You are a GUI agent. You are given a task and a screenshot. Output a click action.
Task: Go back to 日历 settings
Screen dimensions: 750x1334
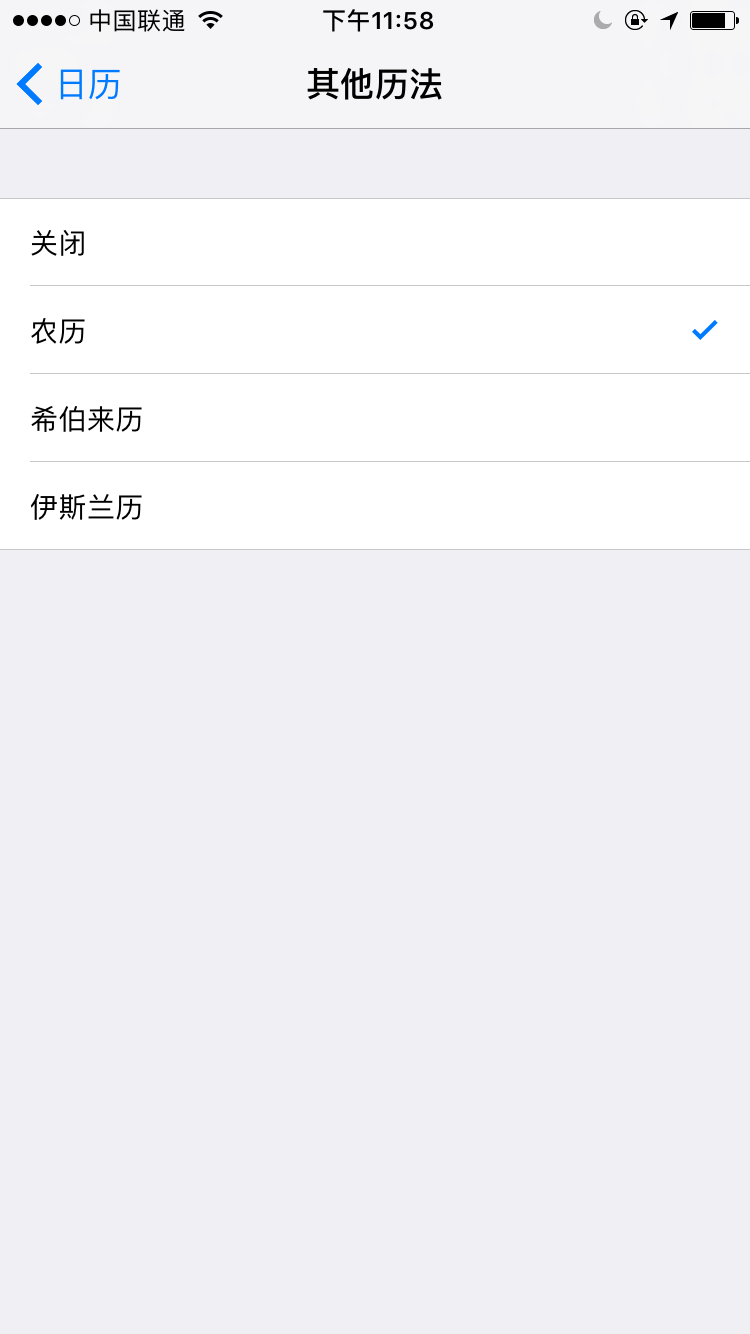tap(69, 85)
